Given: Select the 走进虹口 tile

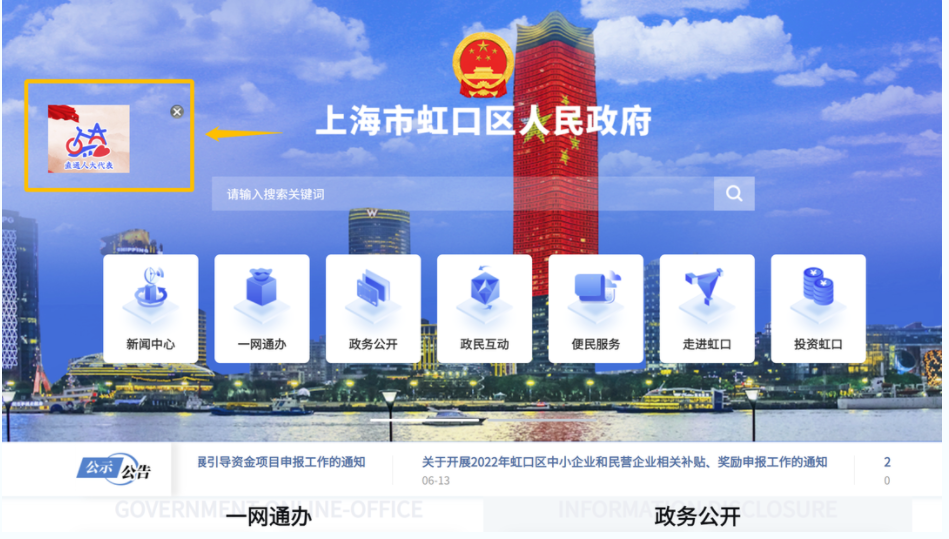Looking at the screenshot, I should [707, 308].
